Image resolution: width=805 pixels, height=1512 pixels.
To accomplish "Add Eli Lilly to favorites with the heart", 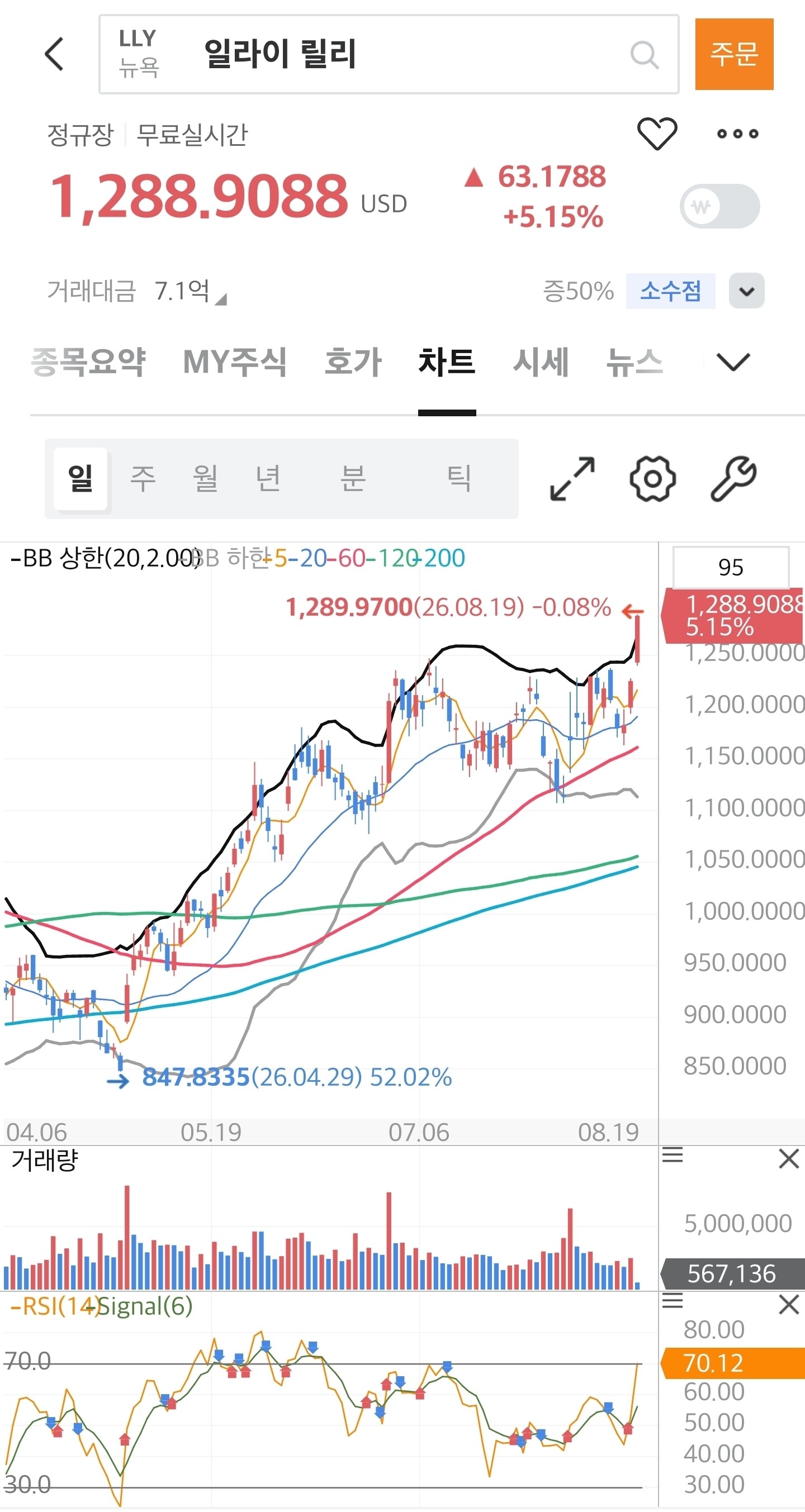I will pos(657,133).
